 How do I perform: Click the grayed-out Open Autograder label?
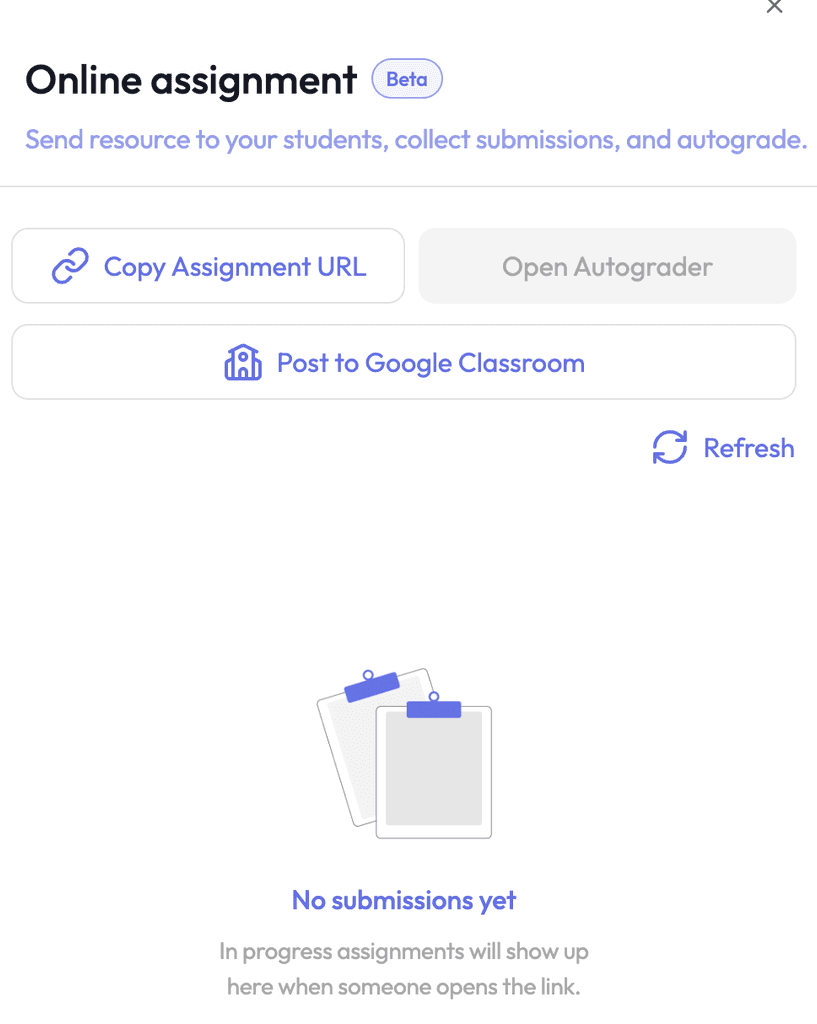pyautogui.click(x=607, y=266)
